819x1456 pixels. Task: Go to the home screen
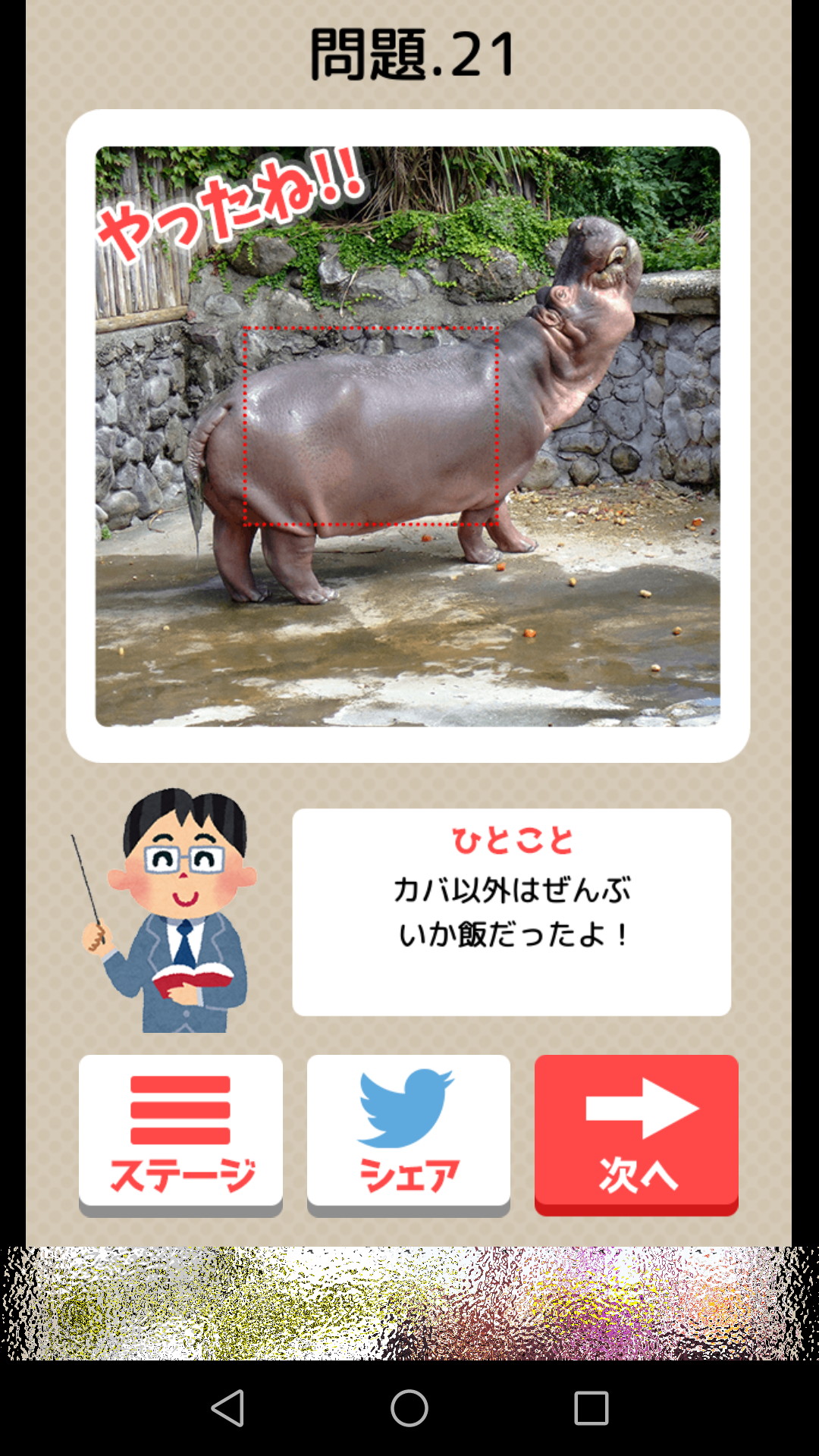point(409,1408)
